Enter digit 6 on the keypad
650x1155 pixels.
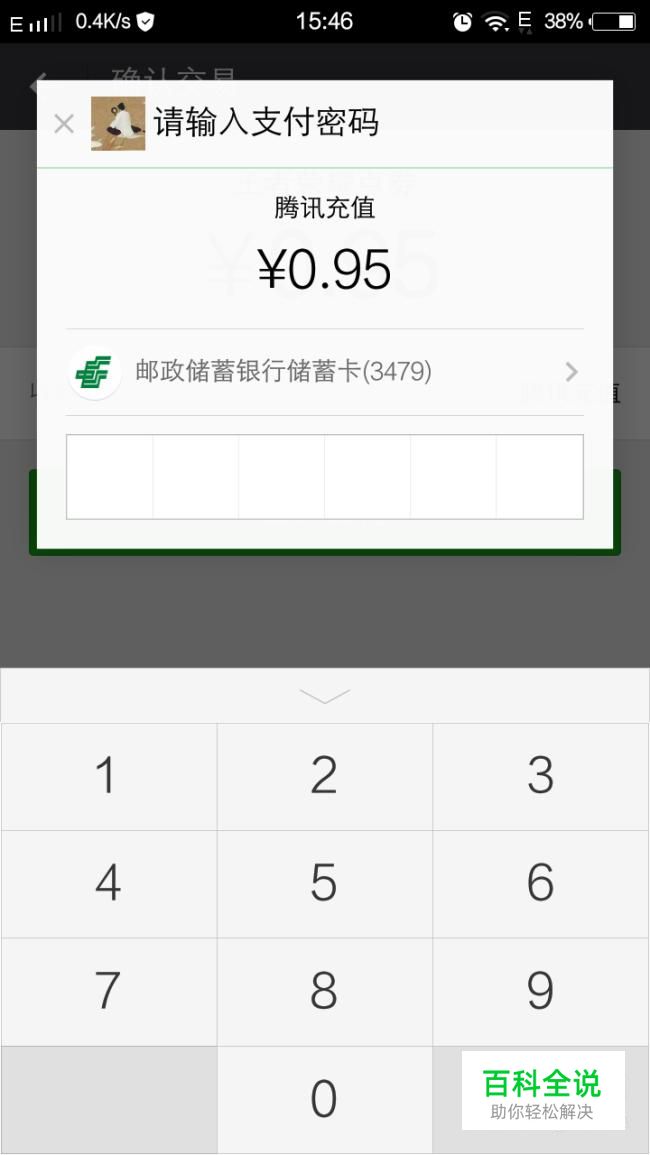coord(540,883)
